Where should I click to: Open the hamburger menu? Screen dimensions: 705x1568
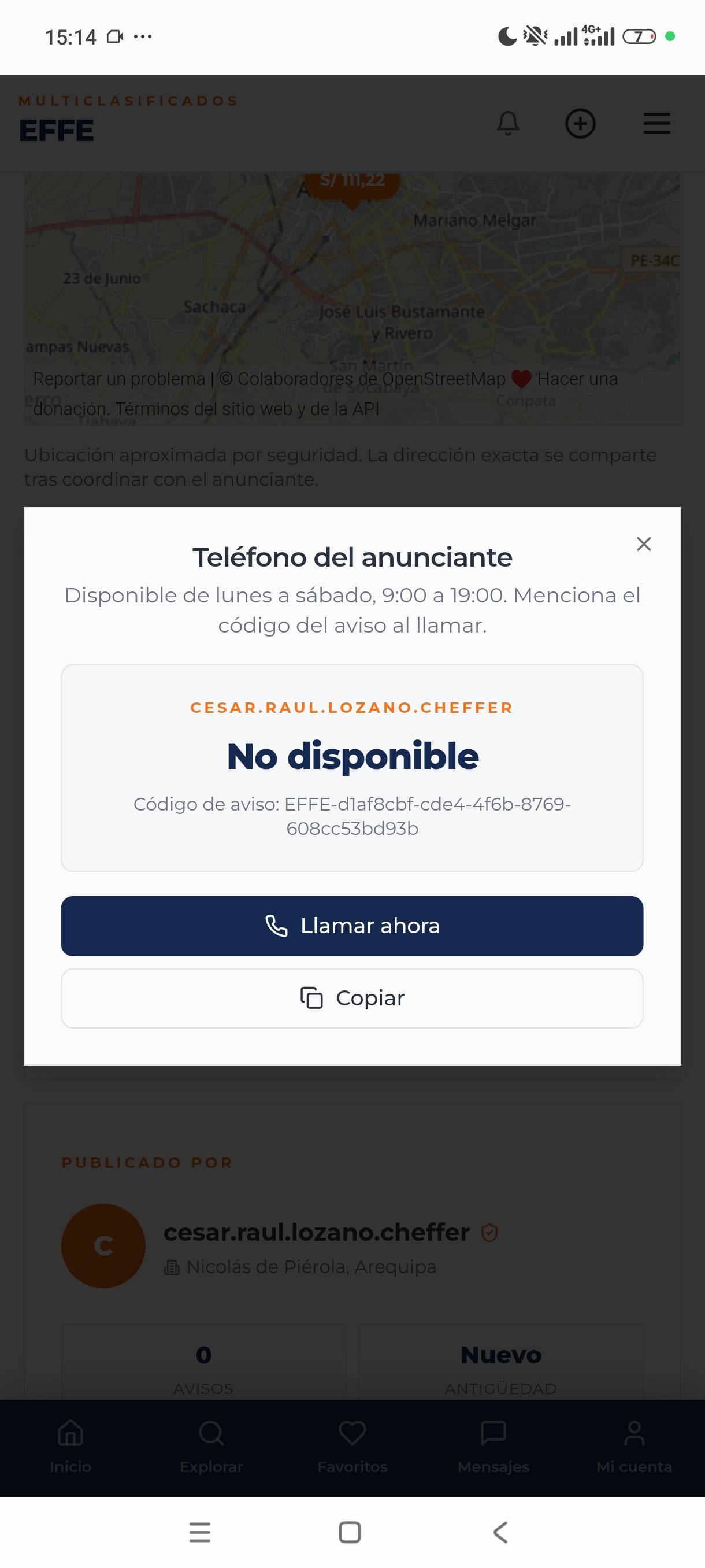(x=657, y=124)
